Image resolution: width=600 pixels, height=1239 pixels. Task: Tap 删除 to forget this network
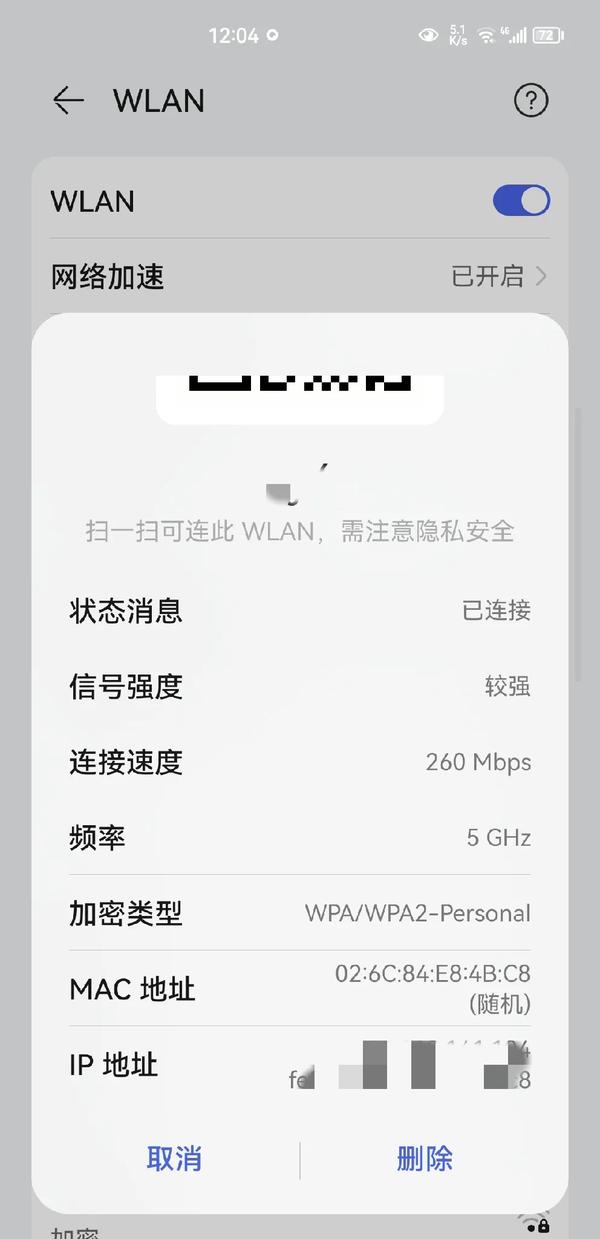click(x=425, y=1159)
